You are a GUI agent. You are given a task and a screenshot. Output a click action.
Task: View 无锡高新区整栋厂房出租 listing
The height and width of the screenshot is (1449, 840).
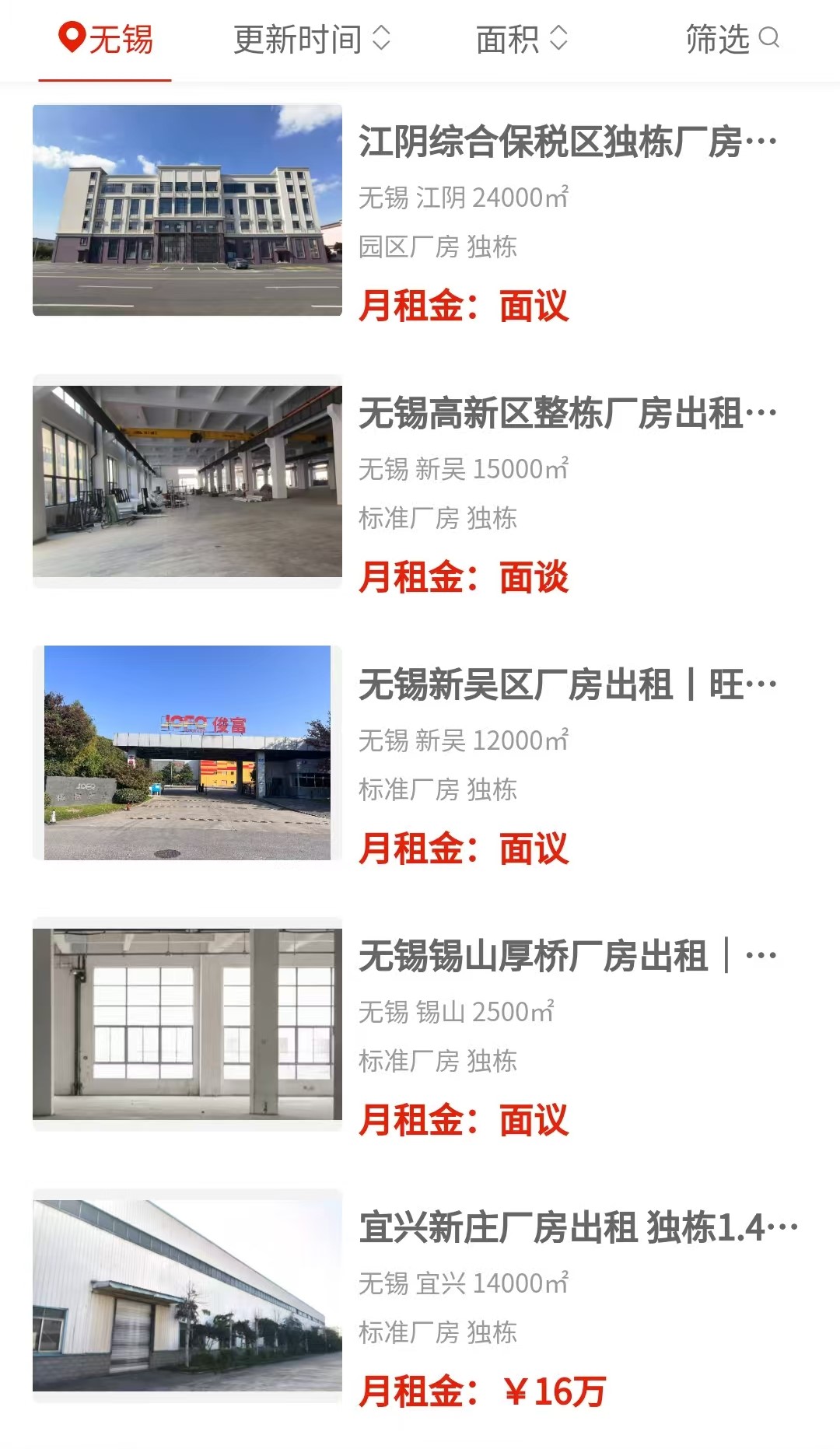point(567,414)
